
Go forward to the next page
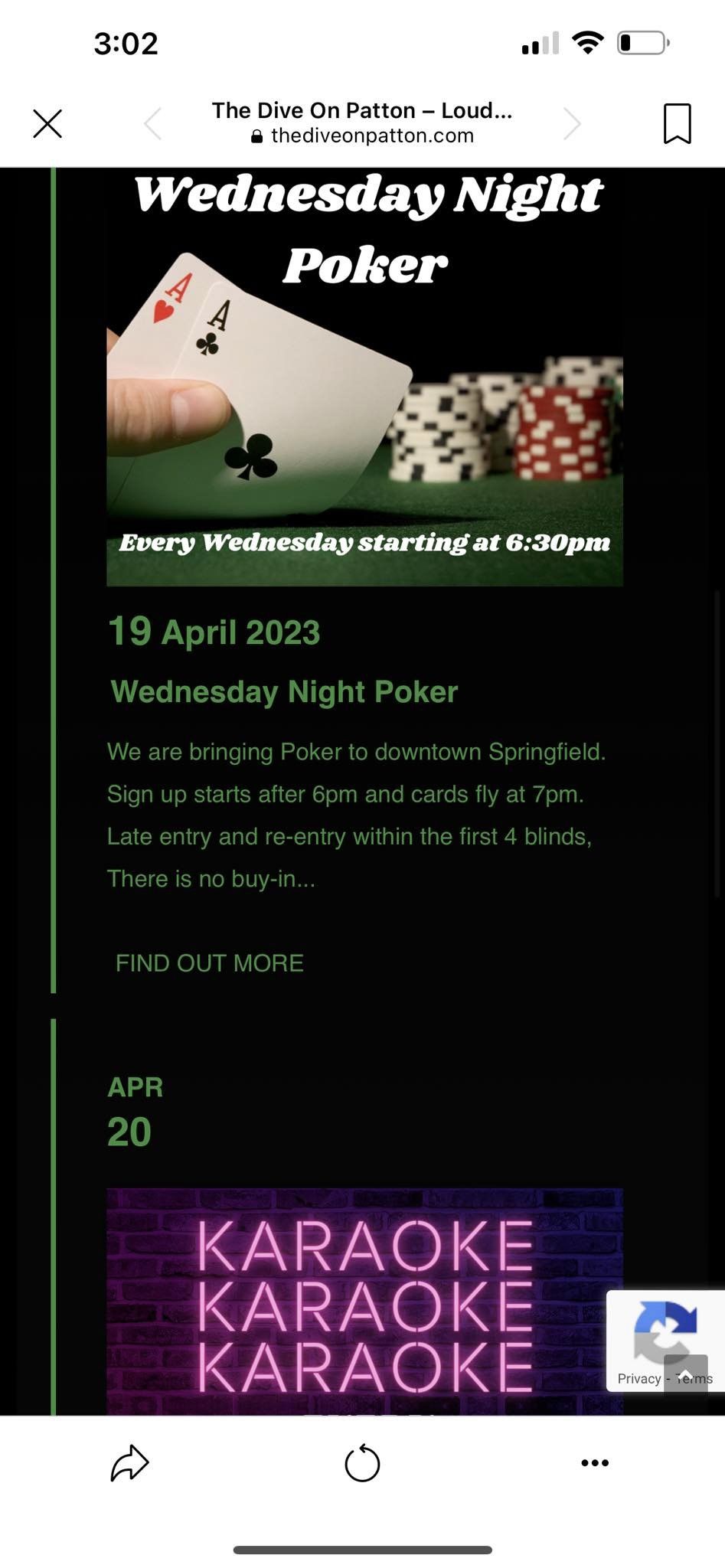(x=572, y=123)
